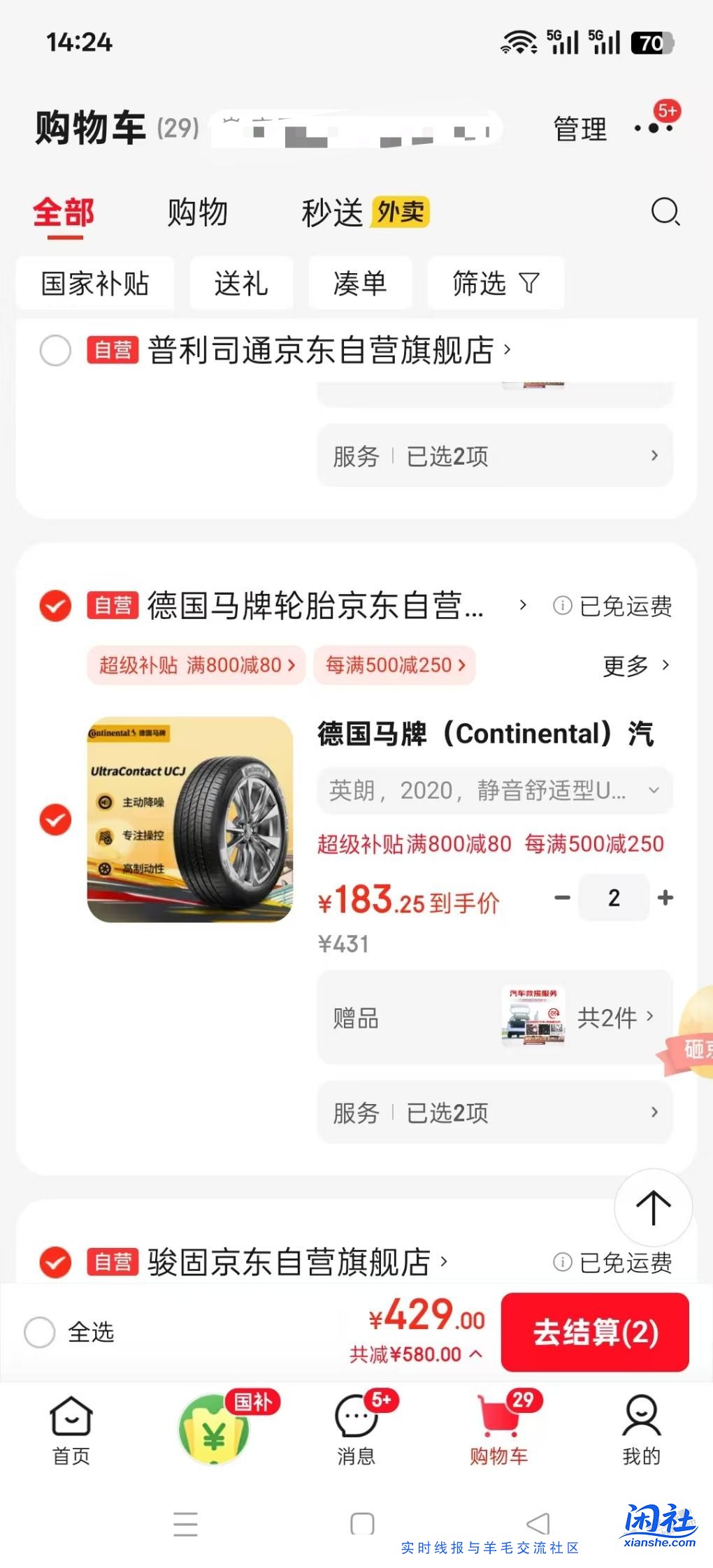This screenshot has width=713, height=1568.
Task: Tap the green 国补 coupon icon
Action: coord(212,1428)
